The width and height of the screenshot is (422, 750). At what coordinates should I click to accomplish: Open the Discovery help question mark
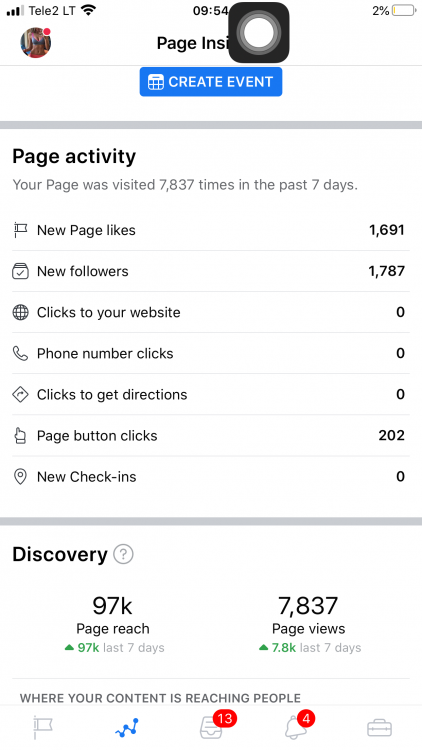coord(123,554)
